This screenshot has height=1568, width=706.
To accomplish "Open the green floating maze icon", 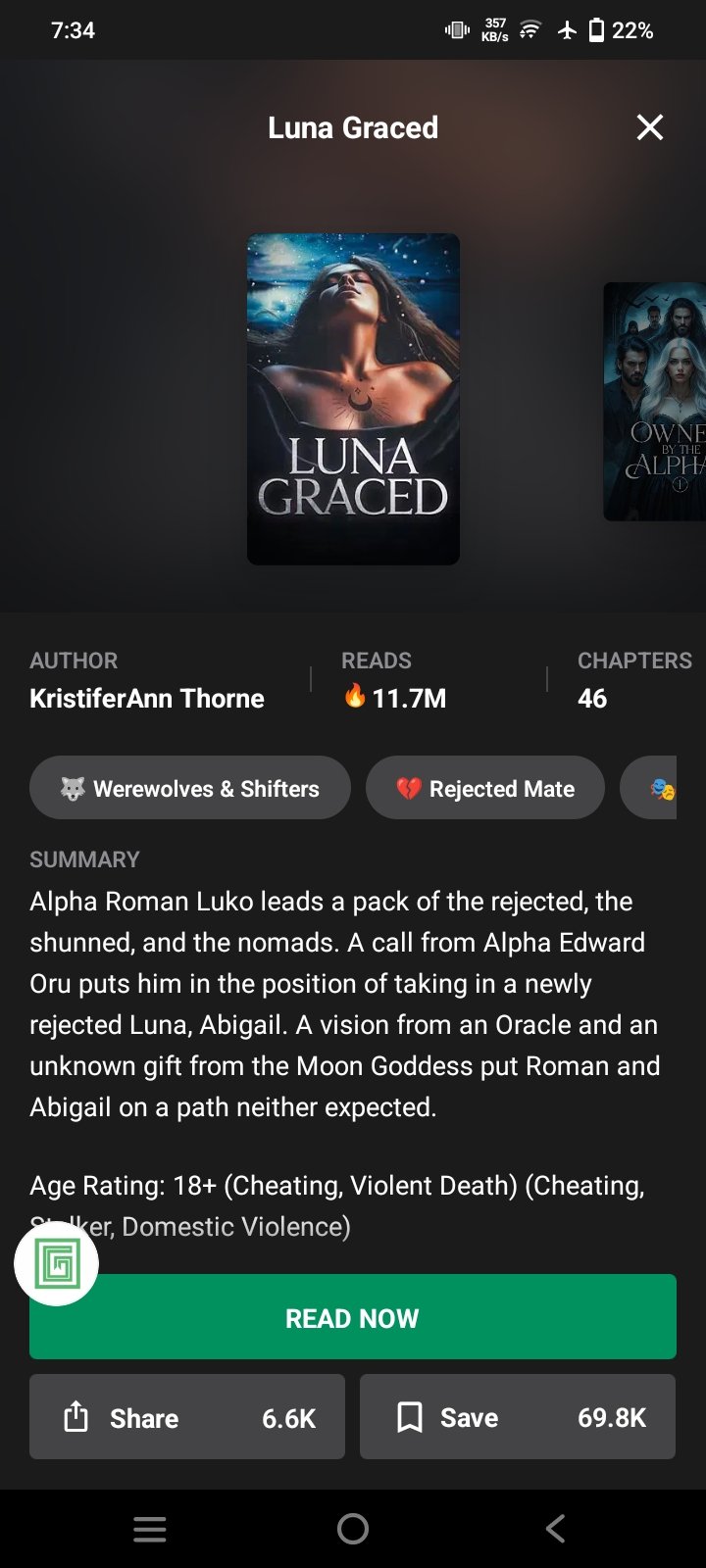I will (56, 1264).
